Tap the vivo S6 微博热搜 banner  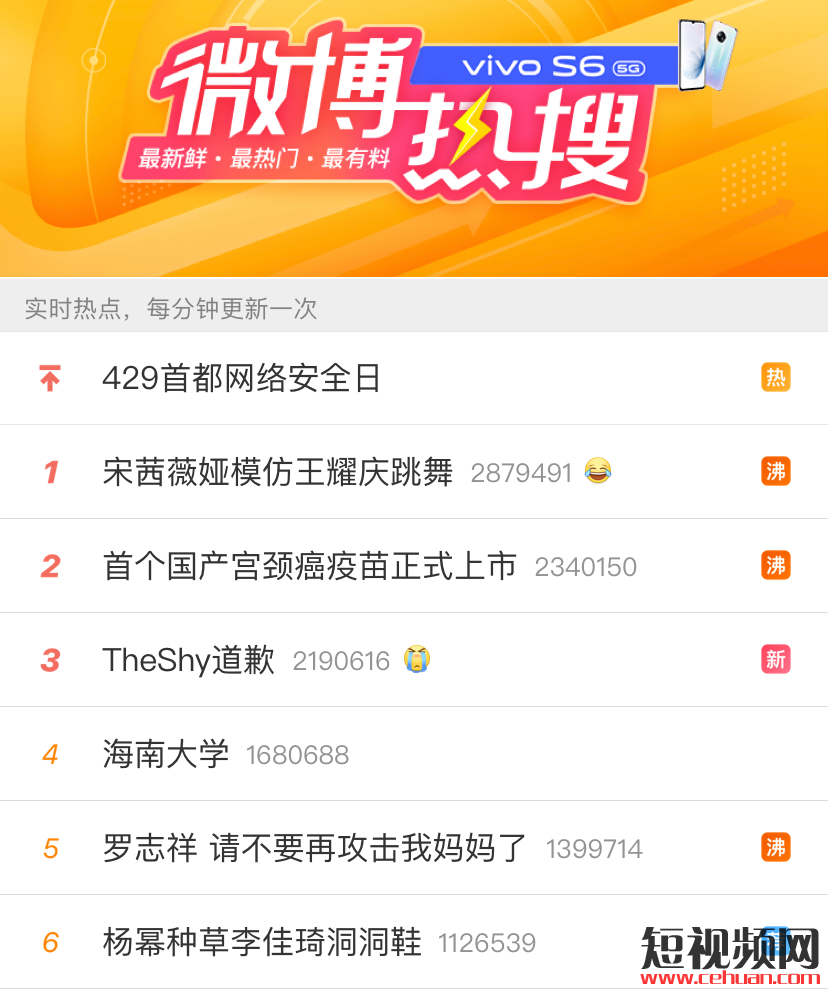coord(414,138)
